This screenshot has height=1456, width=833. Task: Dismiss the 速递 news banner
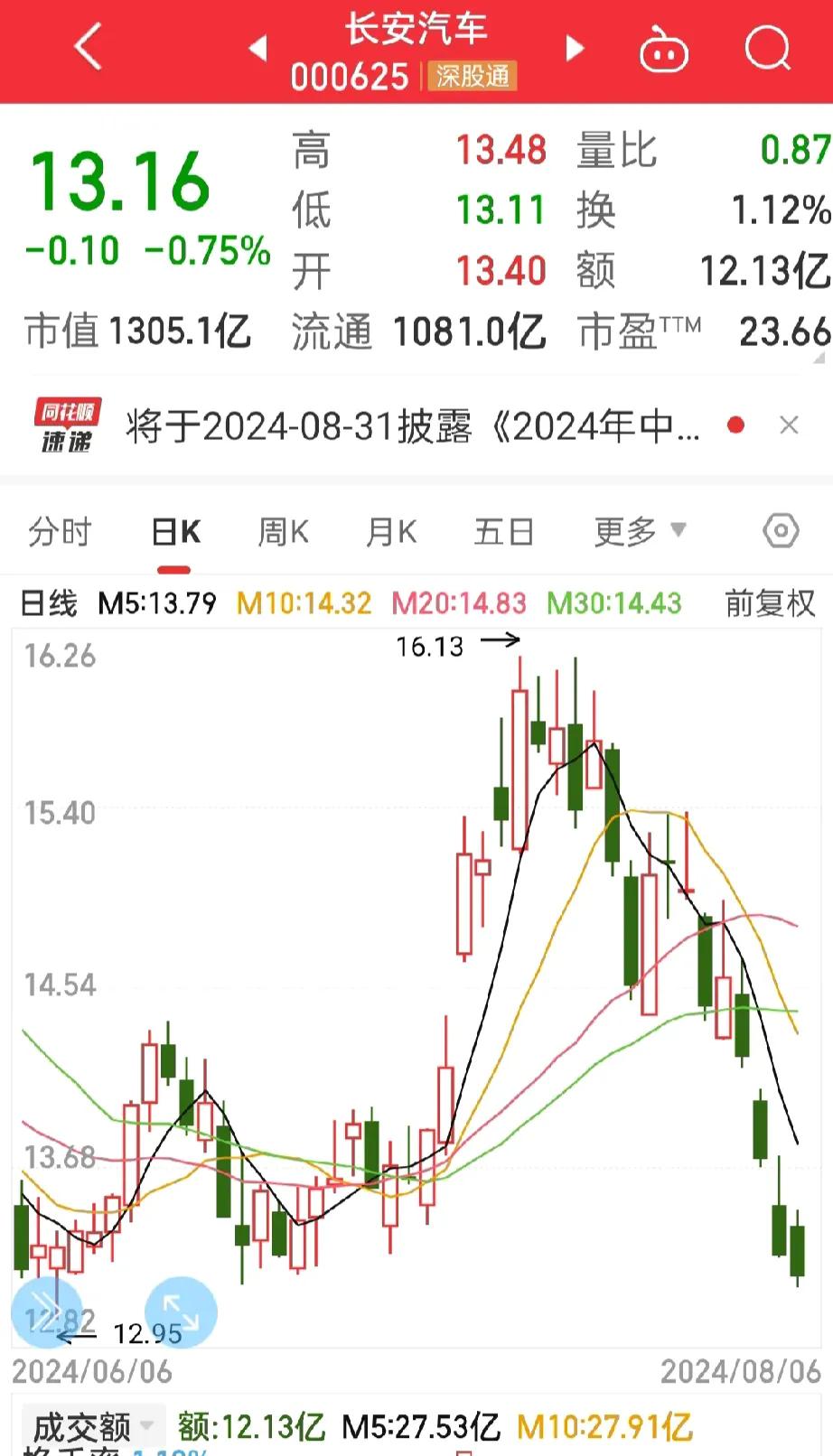click(789, 425)
